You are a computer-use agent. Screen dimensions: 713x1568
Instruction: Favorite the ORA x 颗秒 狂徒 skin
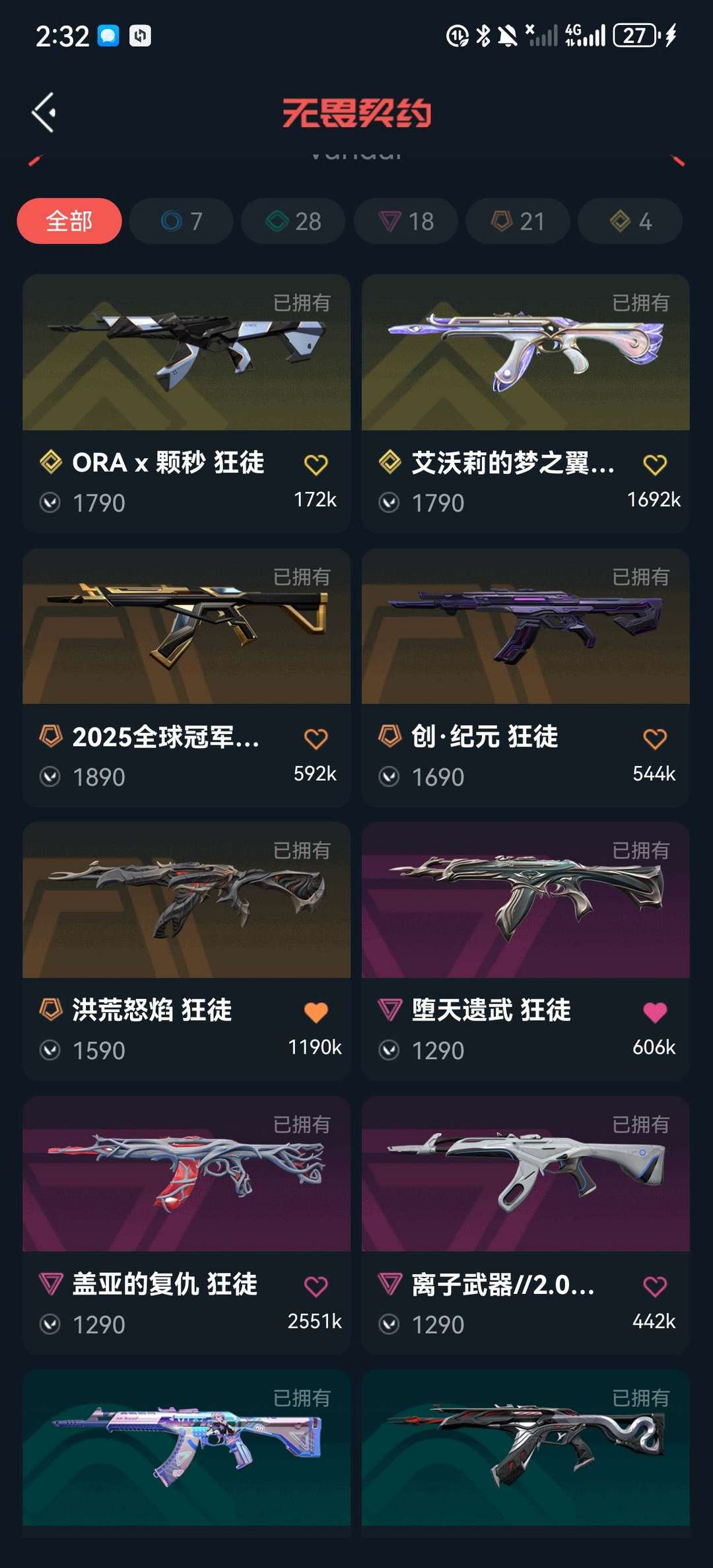[316, 465]
